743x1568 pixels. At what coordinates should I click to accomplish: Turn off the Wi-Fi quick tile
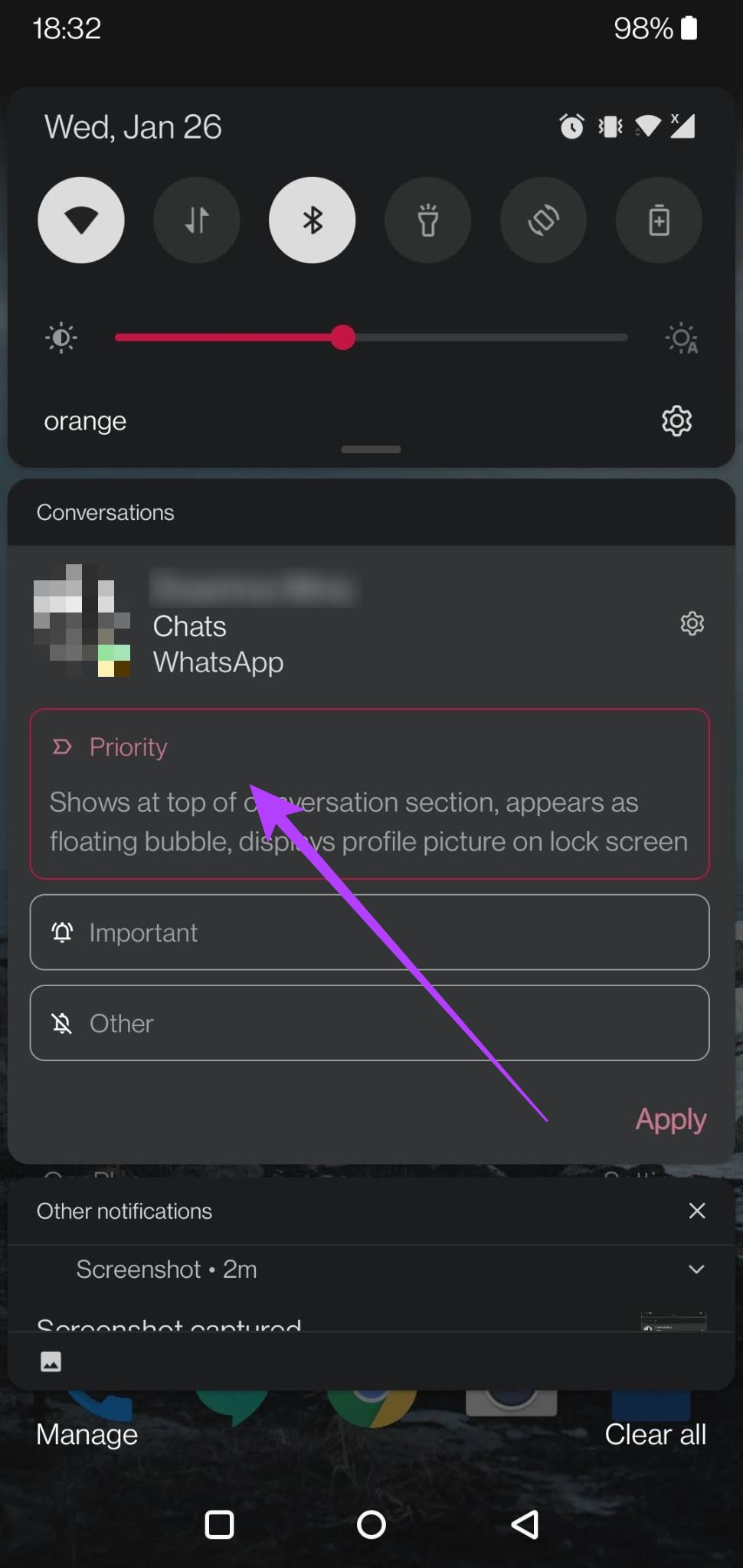coord(81,220)
